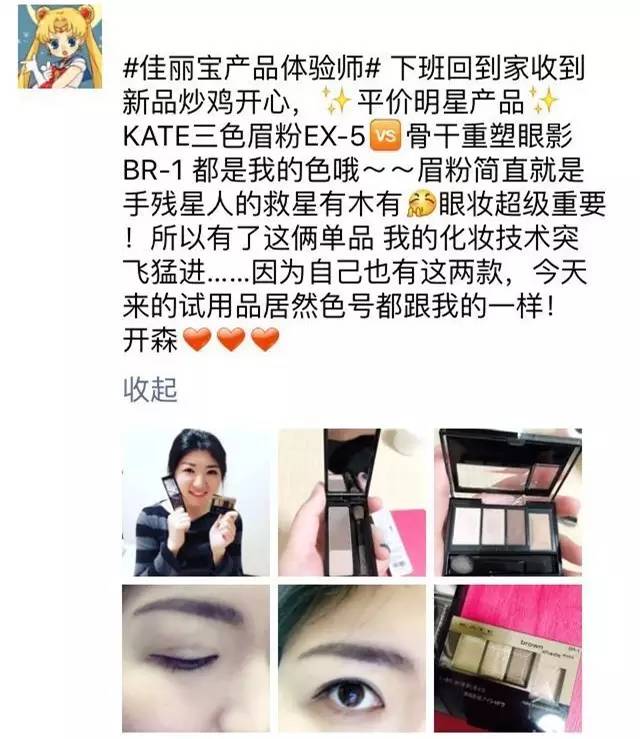Collapse the post text with 收起
Image resolution: width=640 pixels, height=739 pixels.
coord(150,389)
